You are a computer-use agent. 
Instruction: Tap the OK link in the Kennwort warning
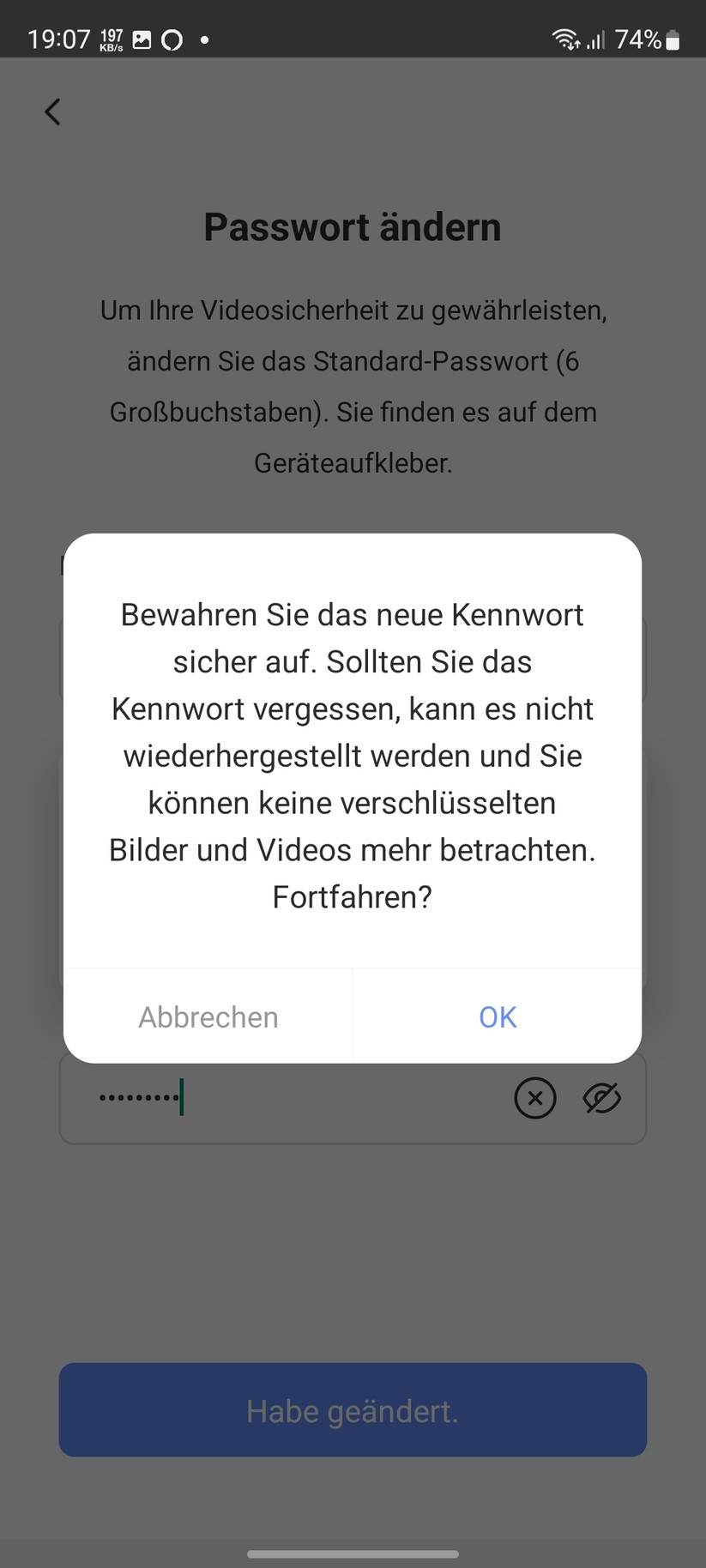[x=497, y=1016]
